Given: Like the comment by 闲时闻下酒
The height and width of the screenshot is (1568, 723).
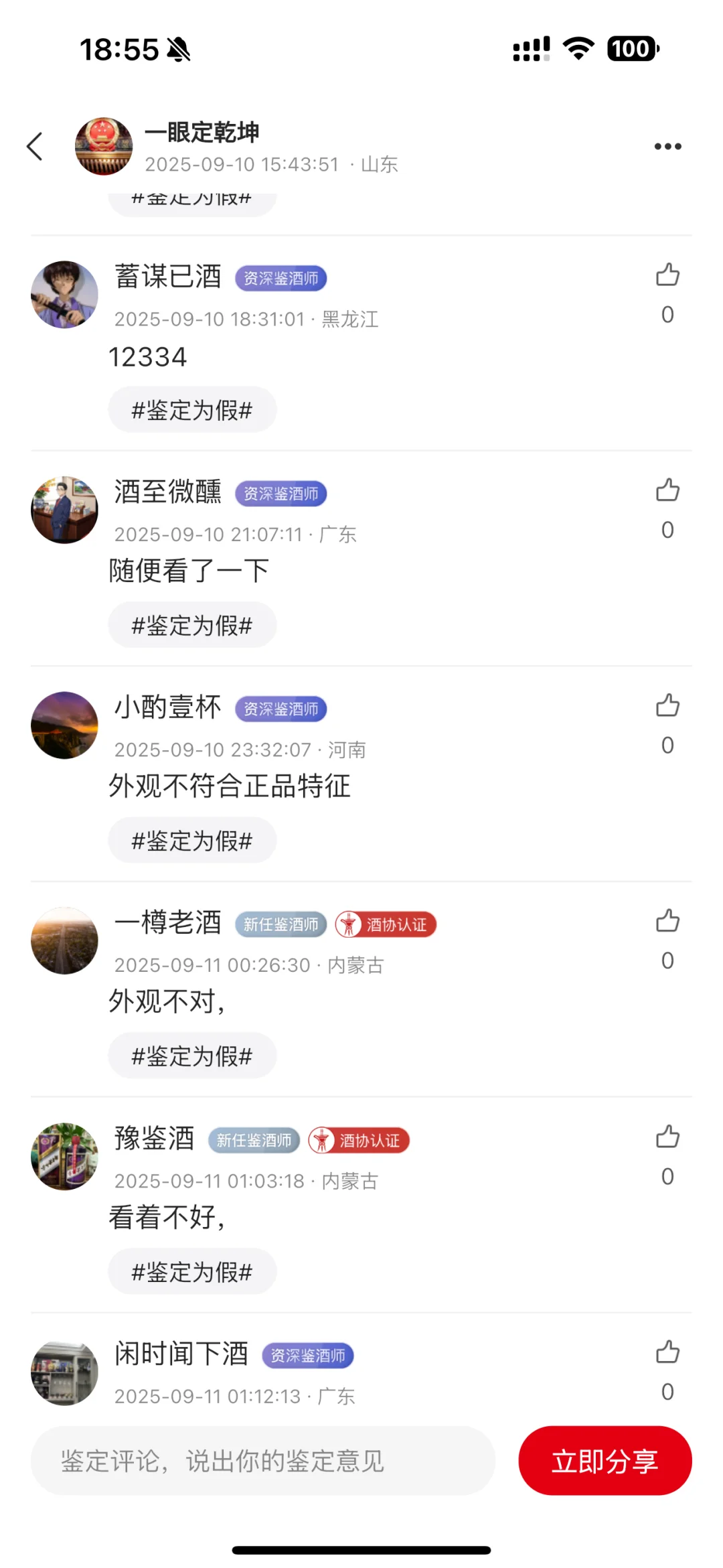Looking at the screenshot, I should (x=667, y=1352).
